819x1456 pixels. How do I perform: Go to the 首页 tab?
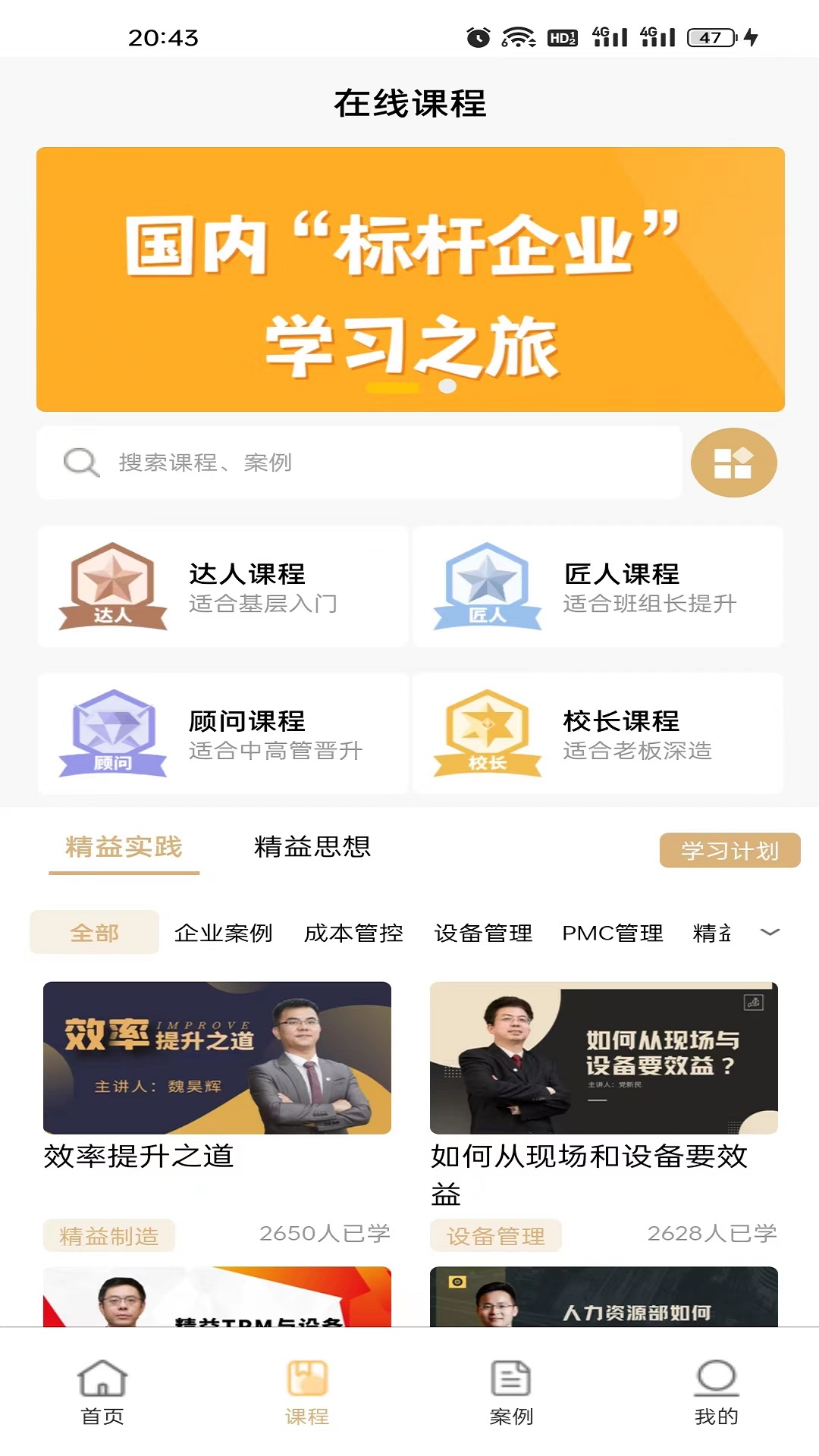click(x=102, y=1392)
